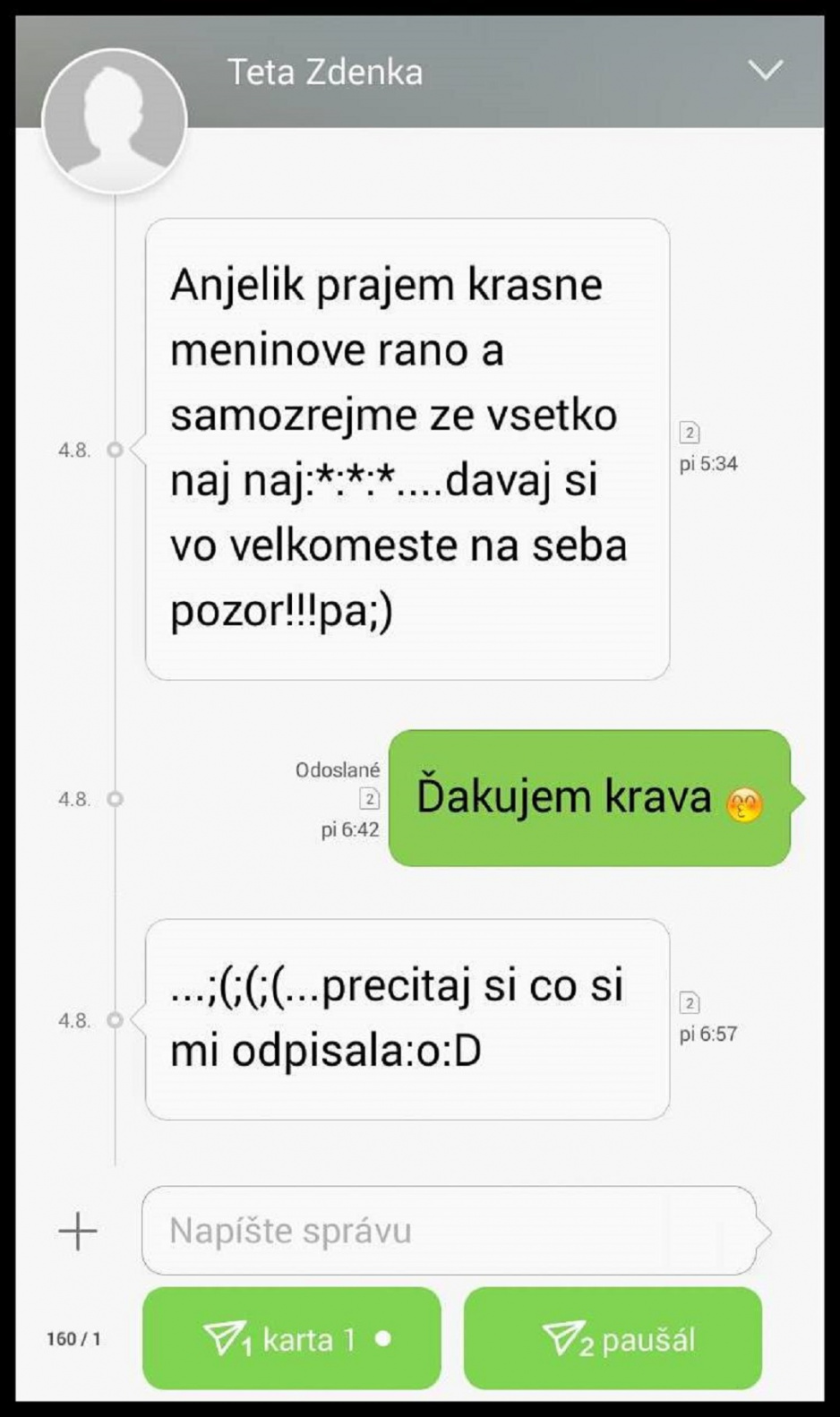Select the precitaj si co si message
The image size is (840, 1417).
tap(407, 1019)
